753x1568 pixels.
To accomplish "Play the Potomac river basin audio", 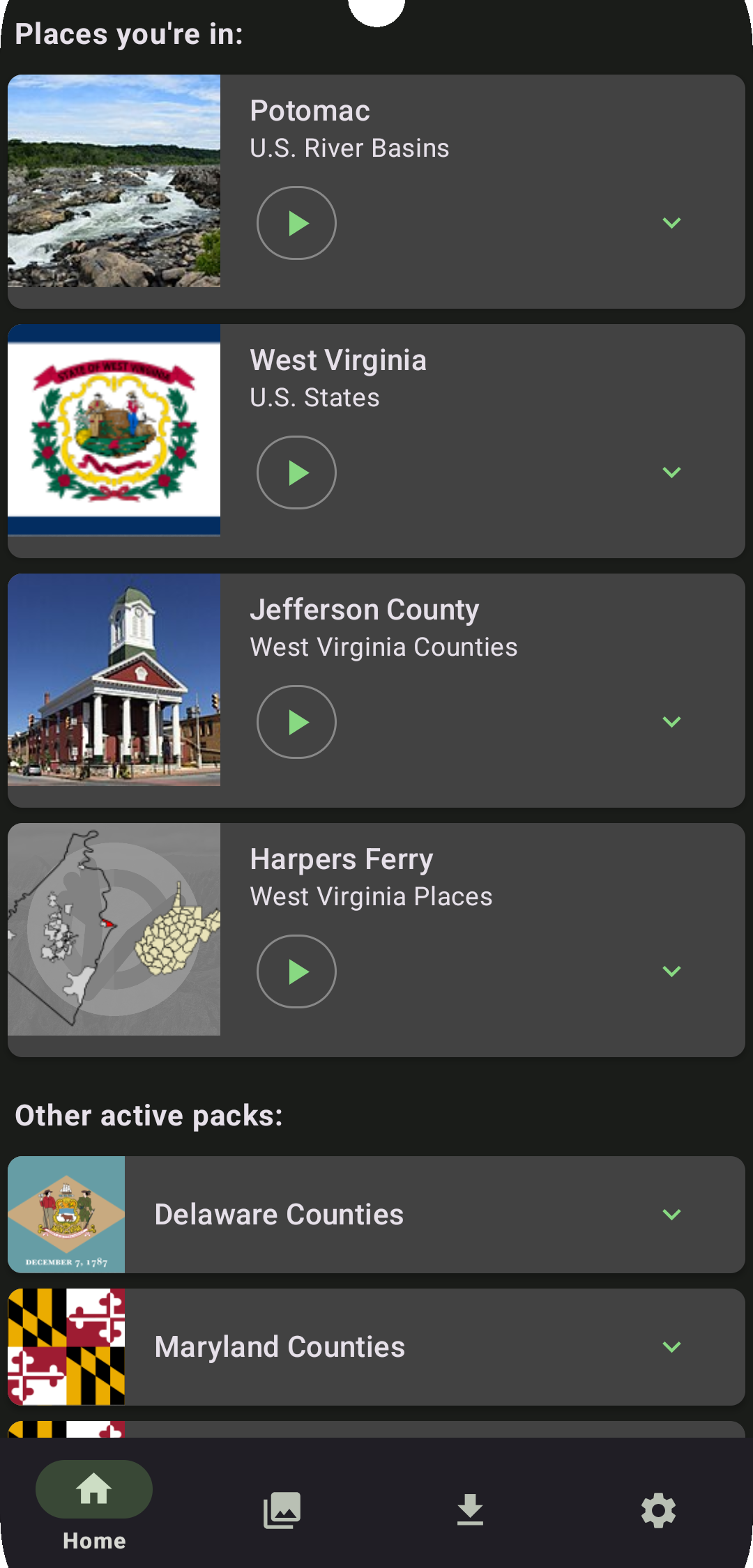I will point(296,223).
